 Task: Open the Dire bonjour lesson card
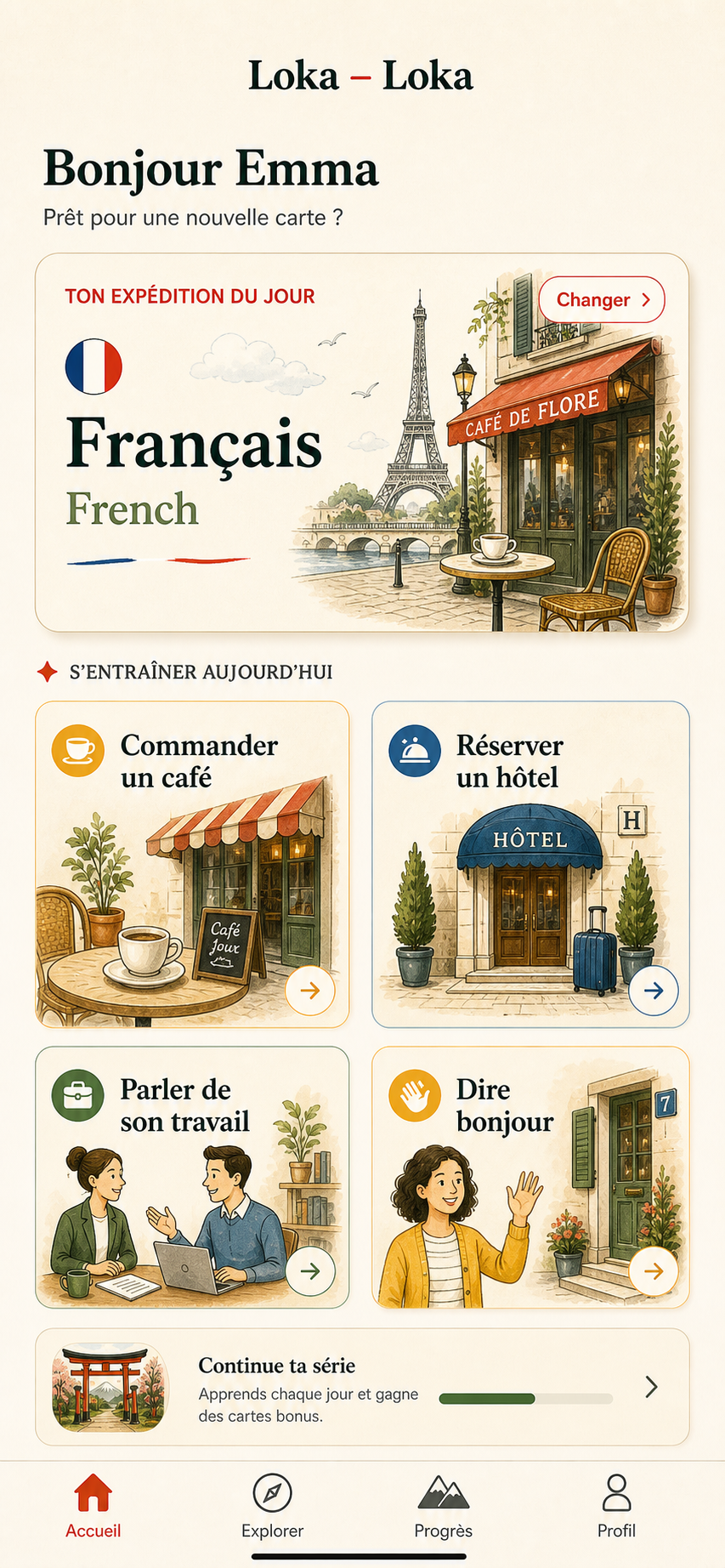530,1177
